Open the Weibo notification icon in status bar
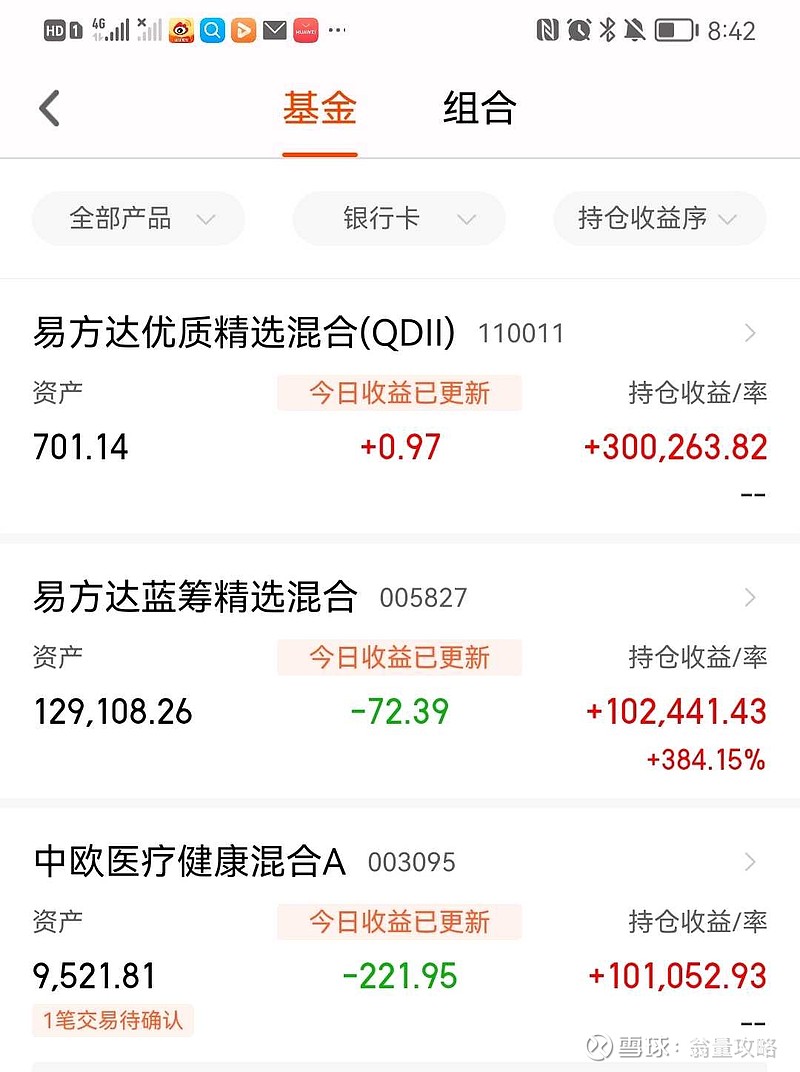800x1072 pixels. [180, 30]
